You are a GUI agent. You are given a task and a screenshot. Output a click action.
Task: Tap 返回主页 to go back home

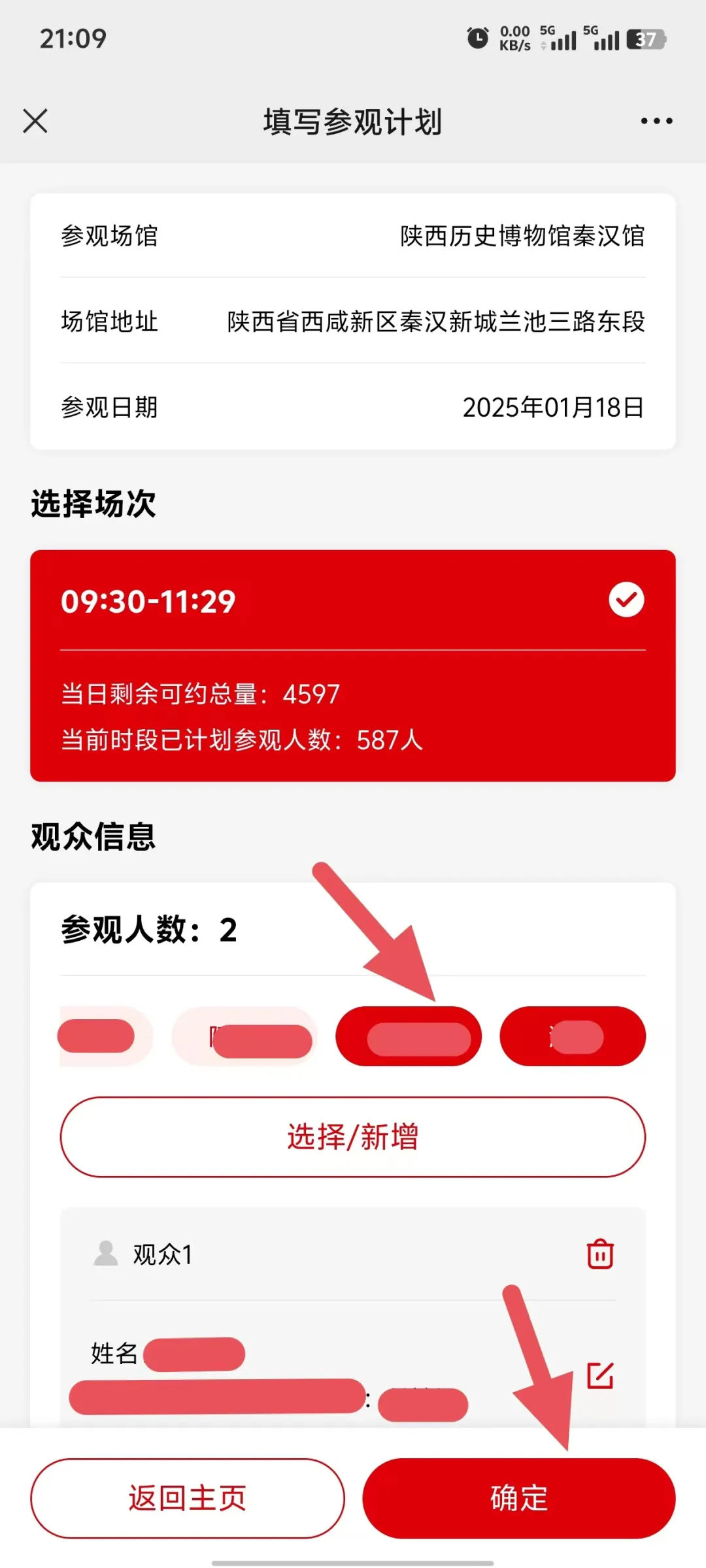pos(188,1498)
